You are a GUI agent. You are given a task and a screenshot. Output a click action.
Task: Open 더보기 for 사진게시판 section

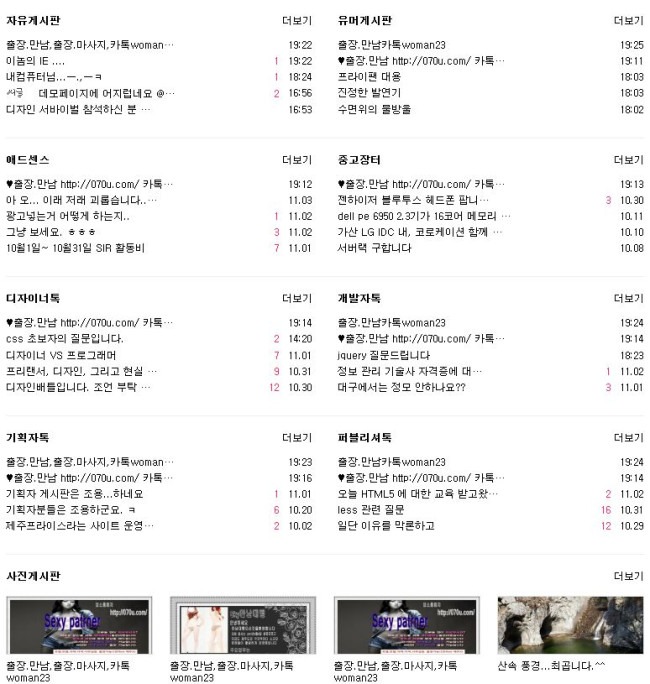628,577
